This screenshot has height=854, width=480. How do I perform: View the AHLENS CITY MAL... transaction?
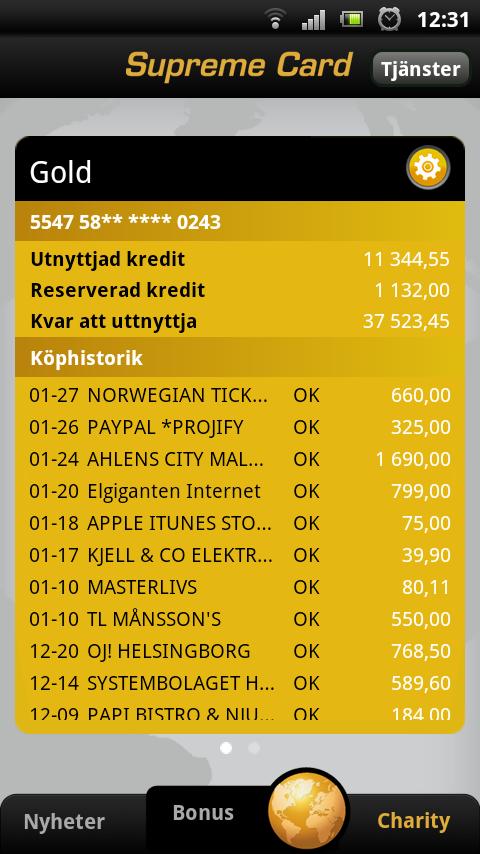pos(240,459)
